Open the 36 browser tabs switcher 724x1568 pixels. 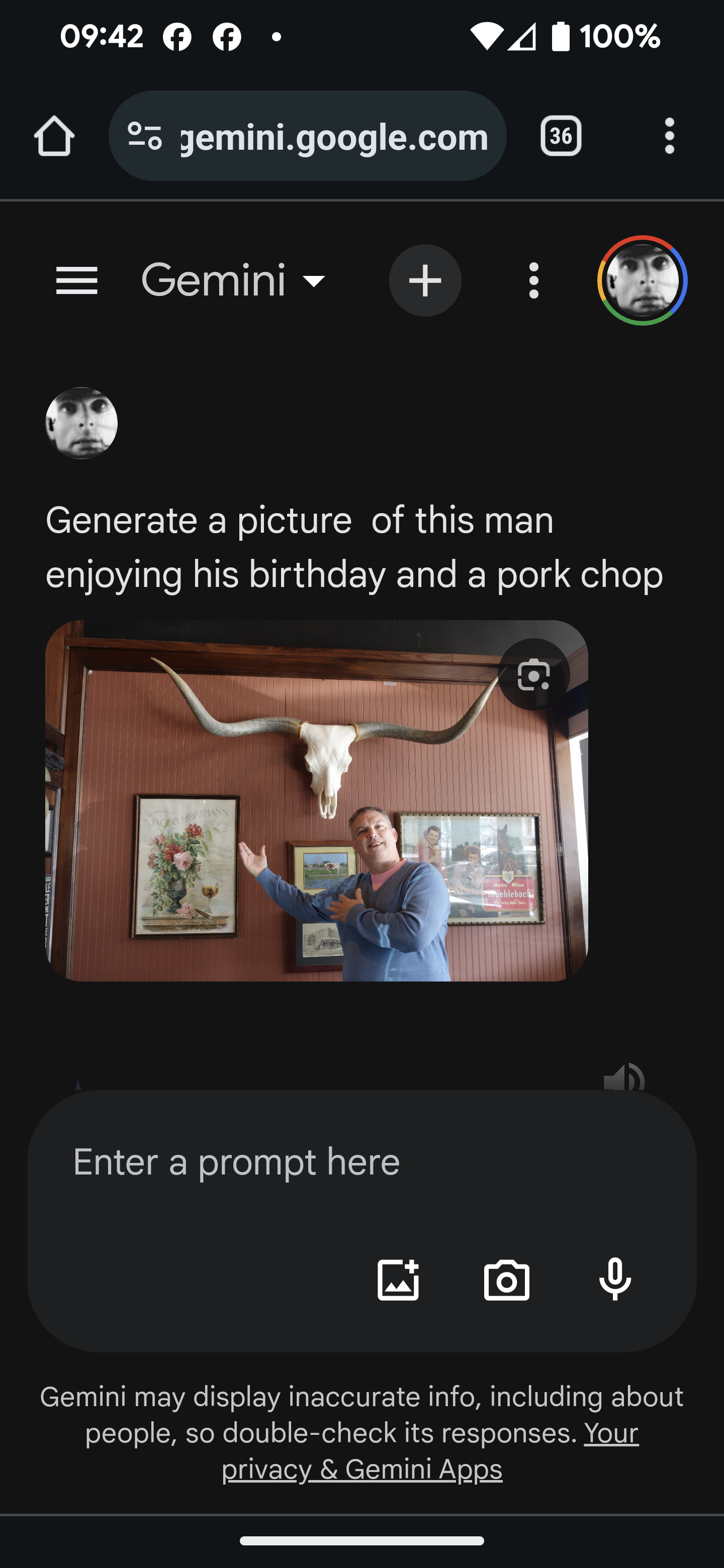(561, 136)
